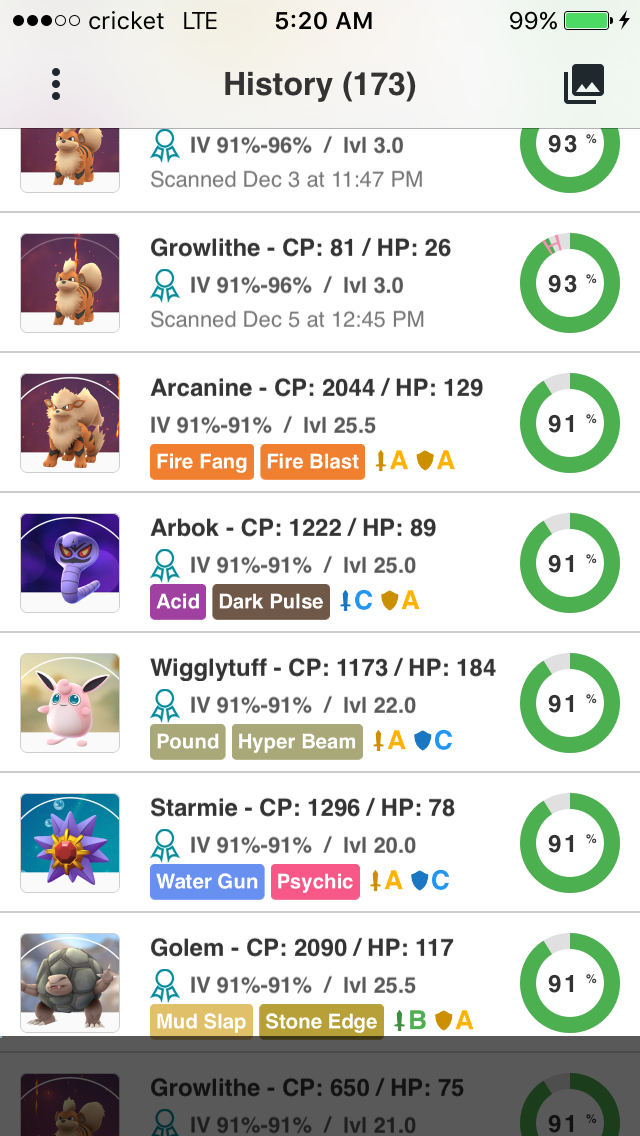
Task: Open the Growlithe CP 650 entry
Action: pos(320,1094)
